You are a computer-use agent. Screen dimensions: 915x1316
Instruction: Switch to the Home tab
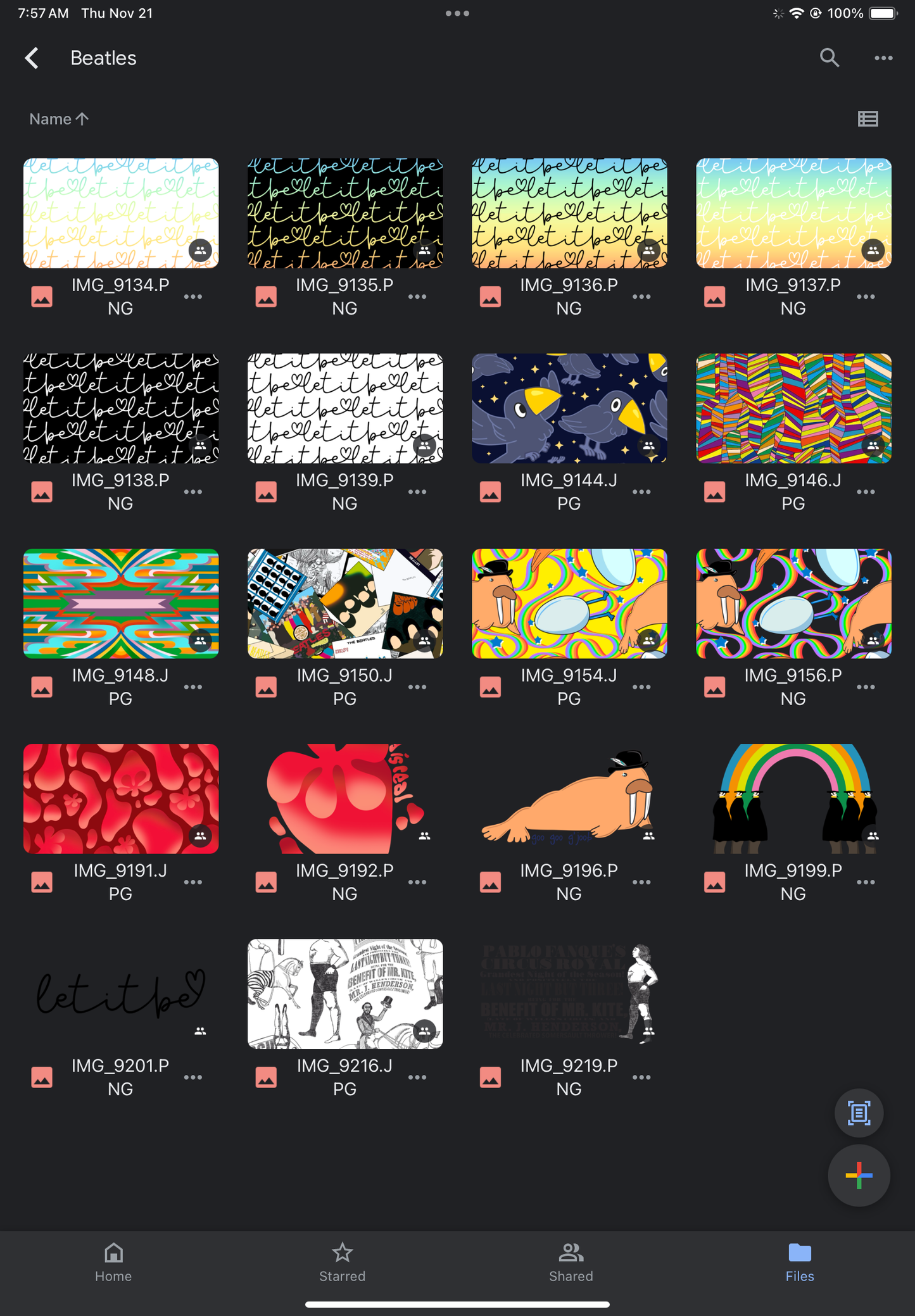click(x=113, y=1262)
